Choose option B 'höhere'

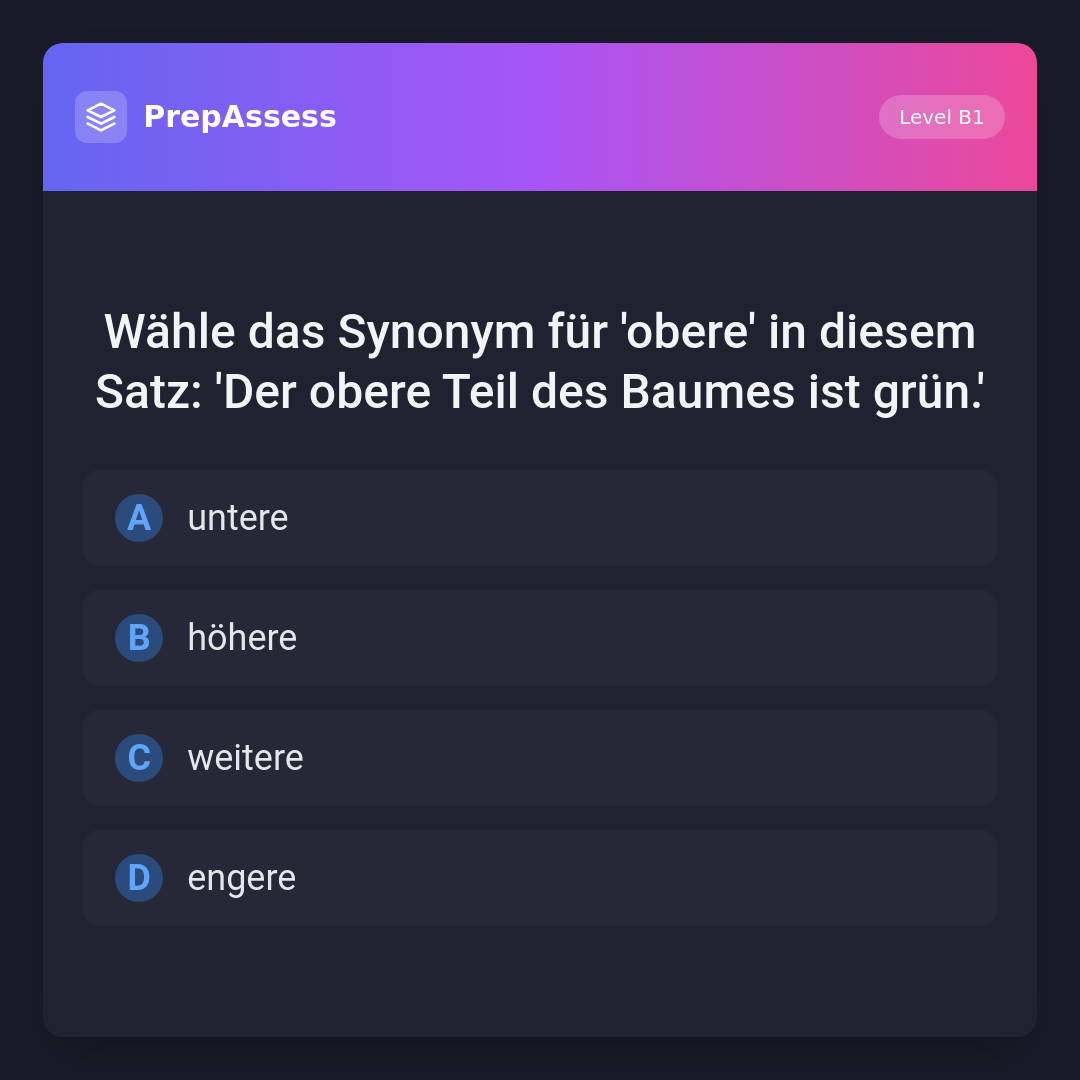point(539,638)
